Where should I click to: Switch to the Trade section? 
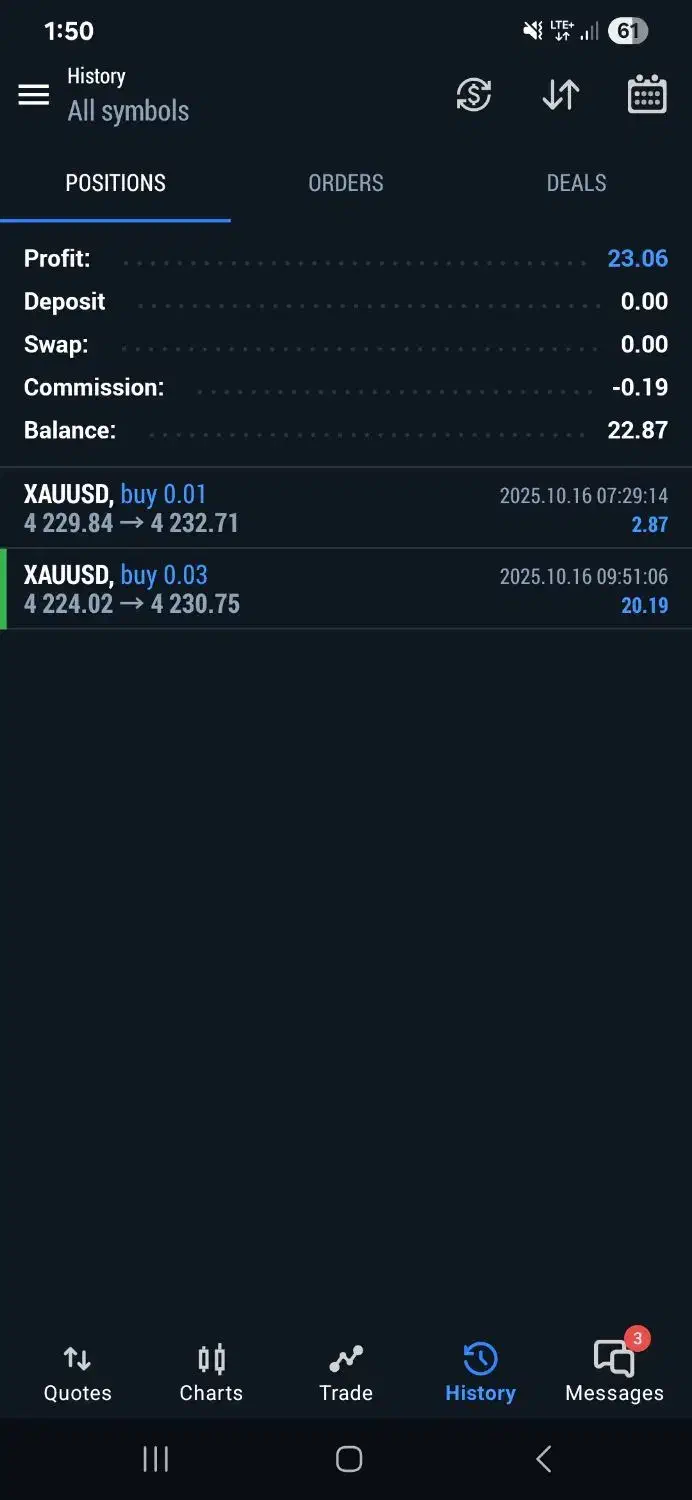coord(346,1374)
